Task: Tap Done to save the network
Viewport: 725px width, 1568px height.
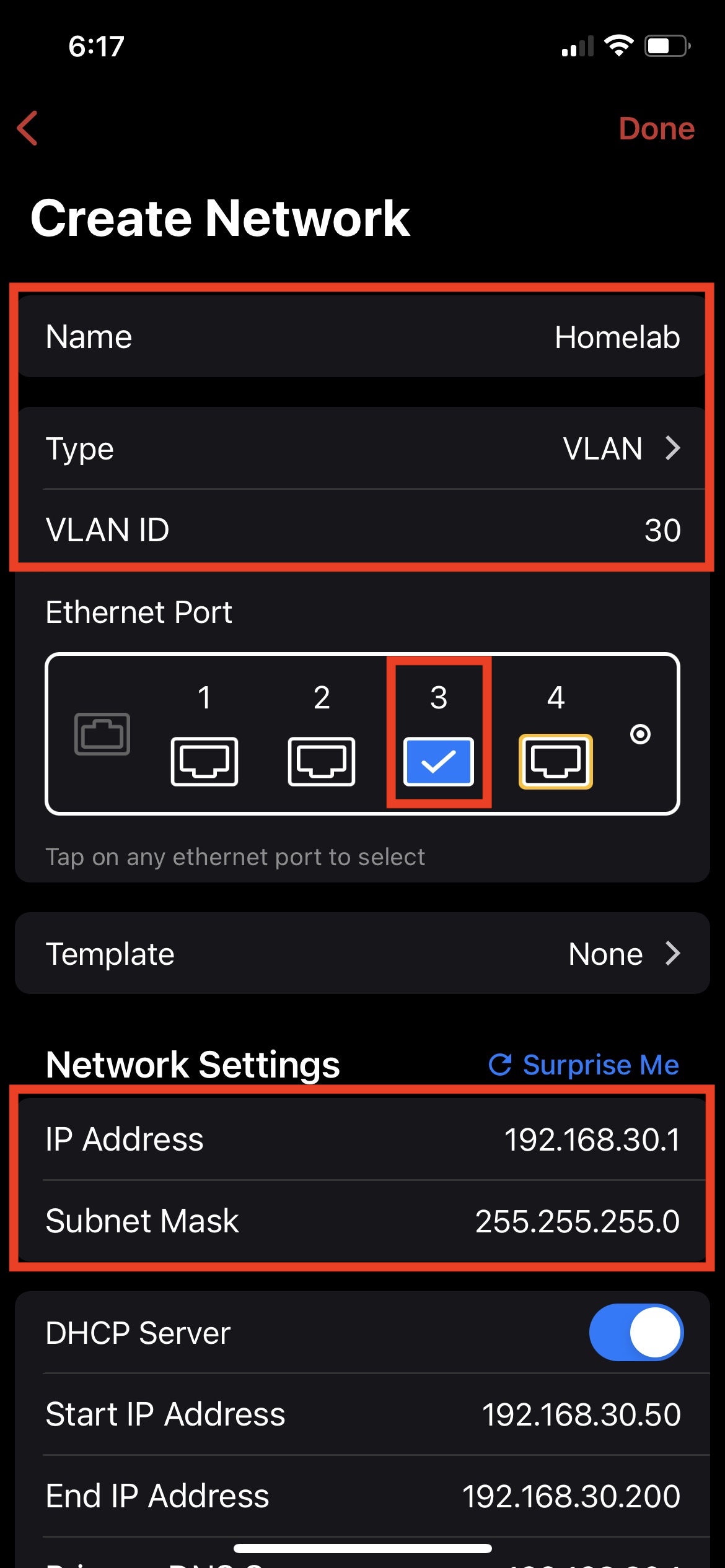Action: 656,129
